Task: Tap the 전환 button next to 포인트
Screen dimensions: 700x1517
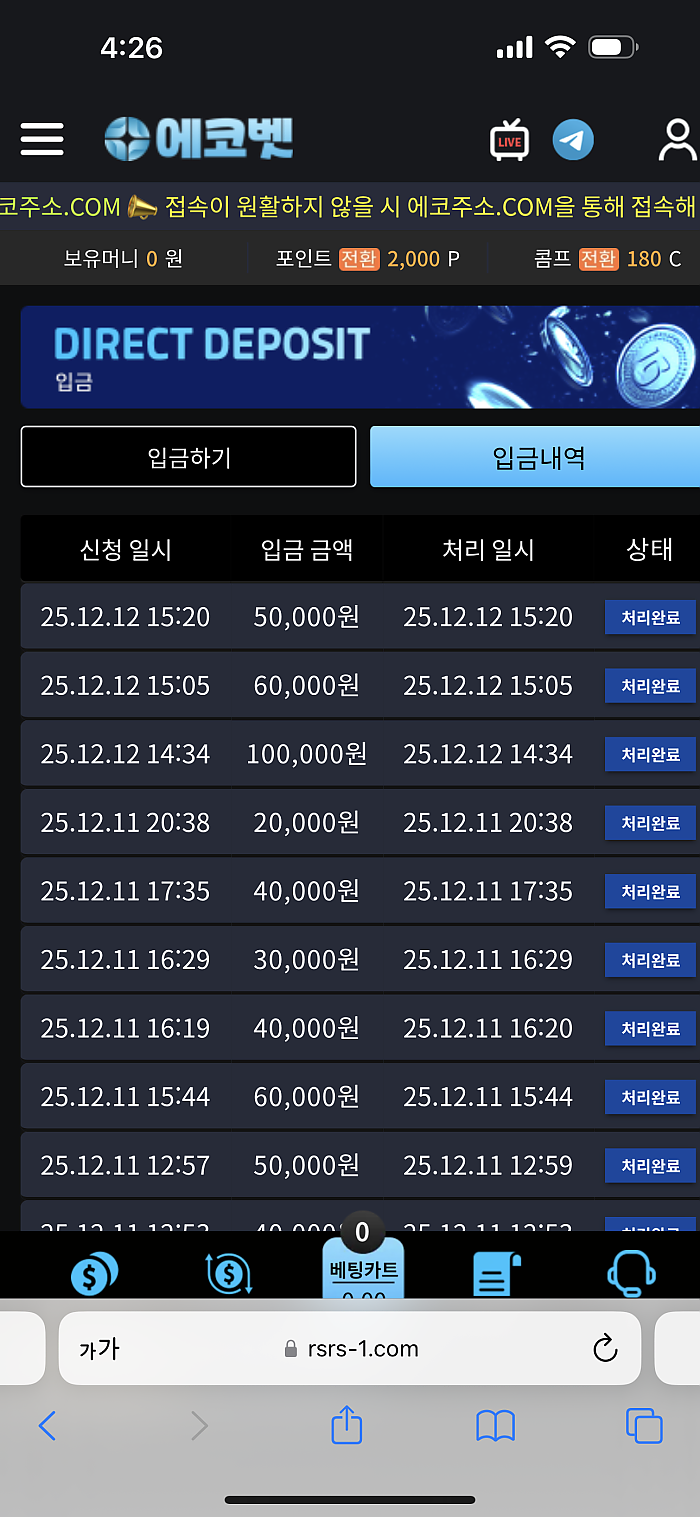Action: coord(359,259)
